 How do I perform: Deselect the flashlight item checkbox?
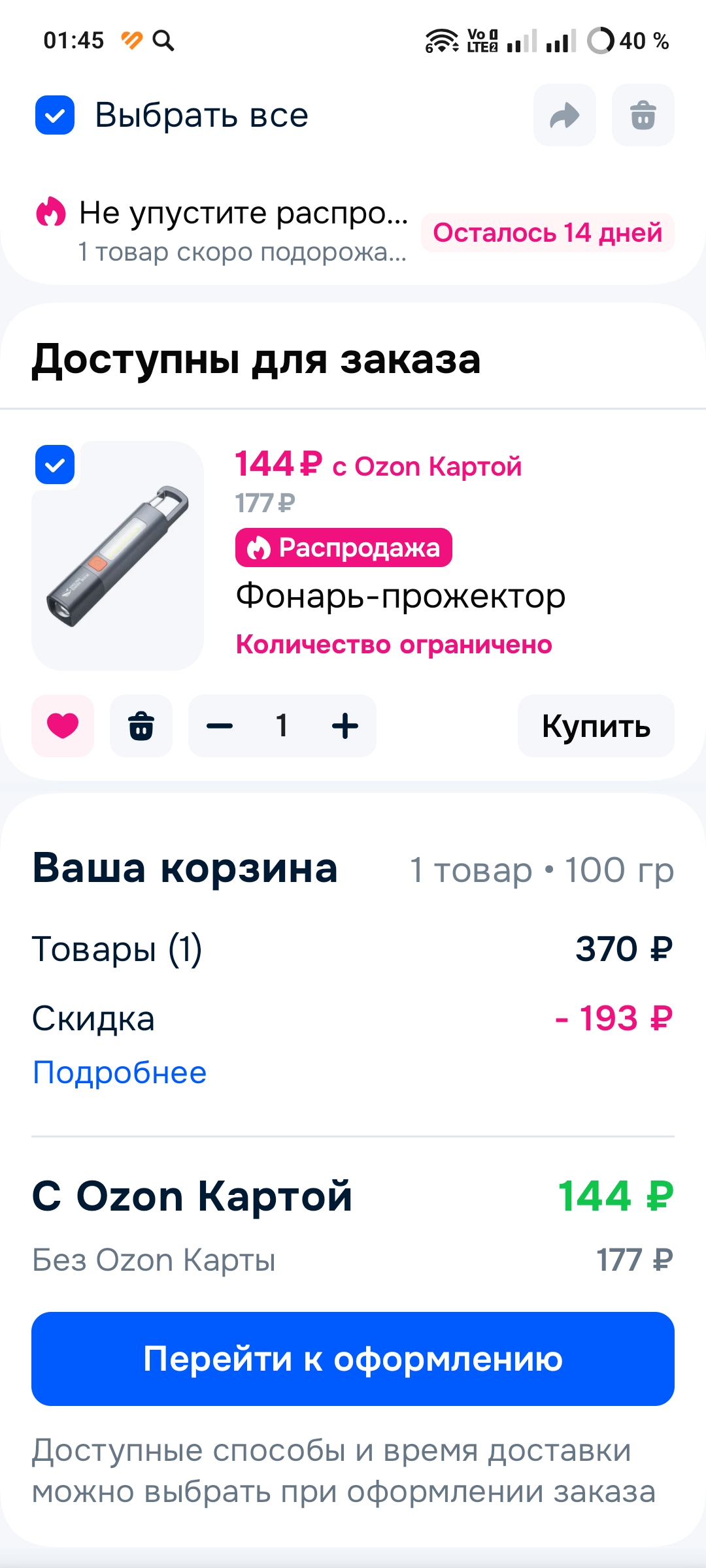[x=56, y=465]
